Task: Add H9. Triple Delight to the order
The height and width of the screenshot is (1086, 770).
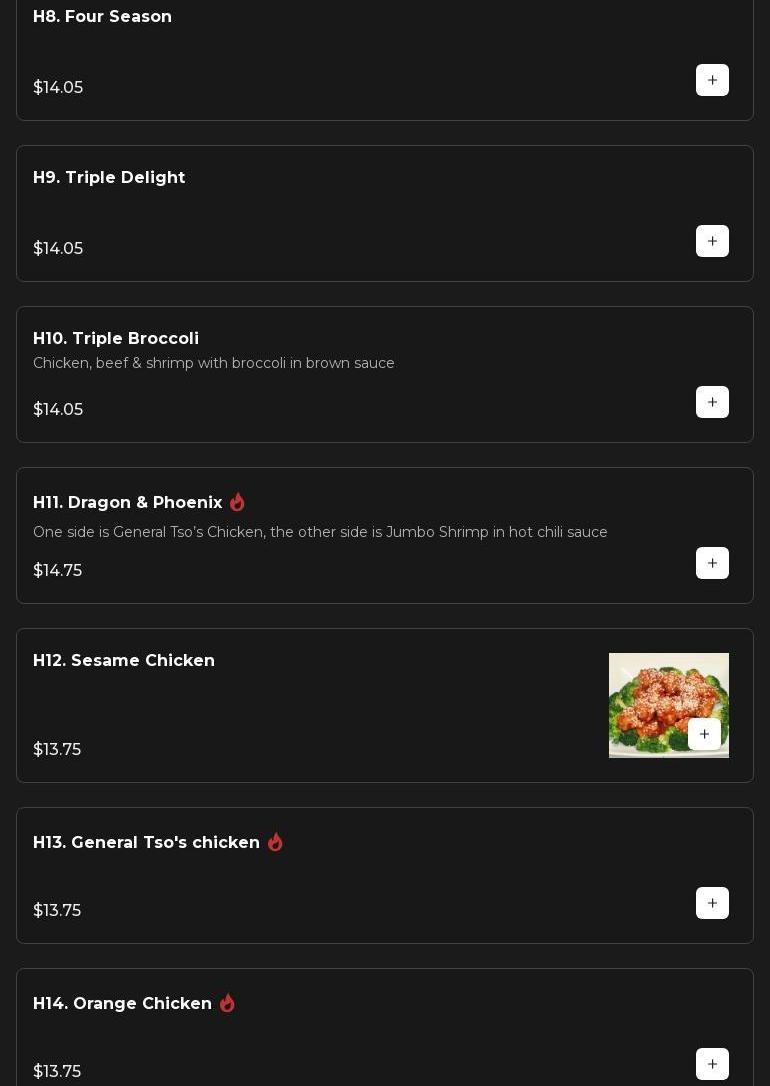Action: (x=712, y=241)
